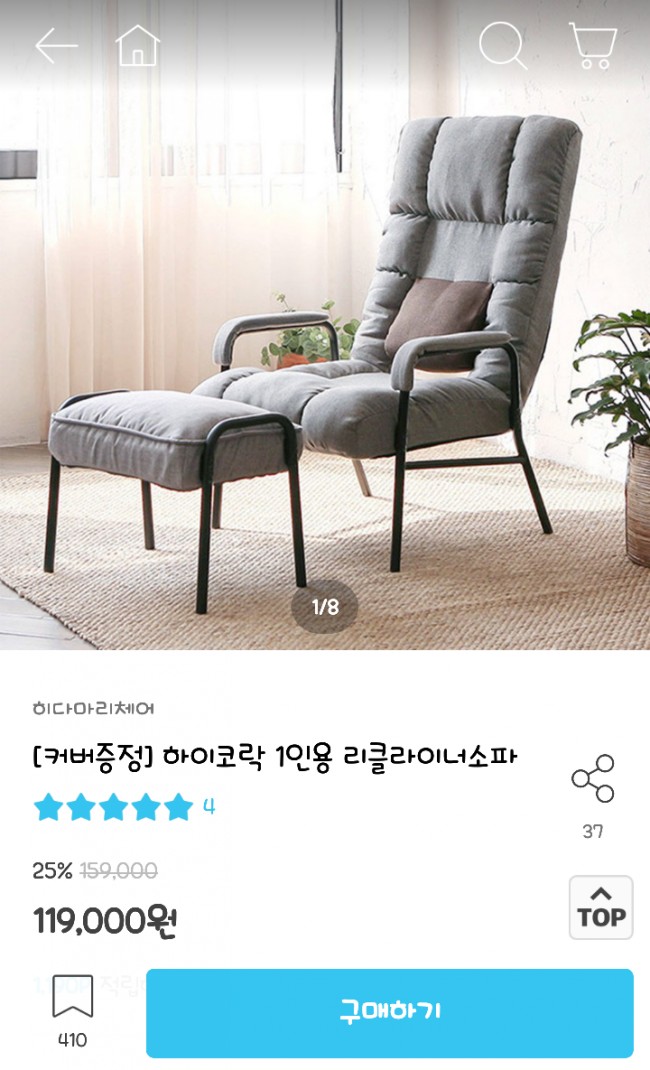This screenshot has height=1070, width=650.
Task: Open the star rating reviews
Action: 124,807
